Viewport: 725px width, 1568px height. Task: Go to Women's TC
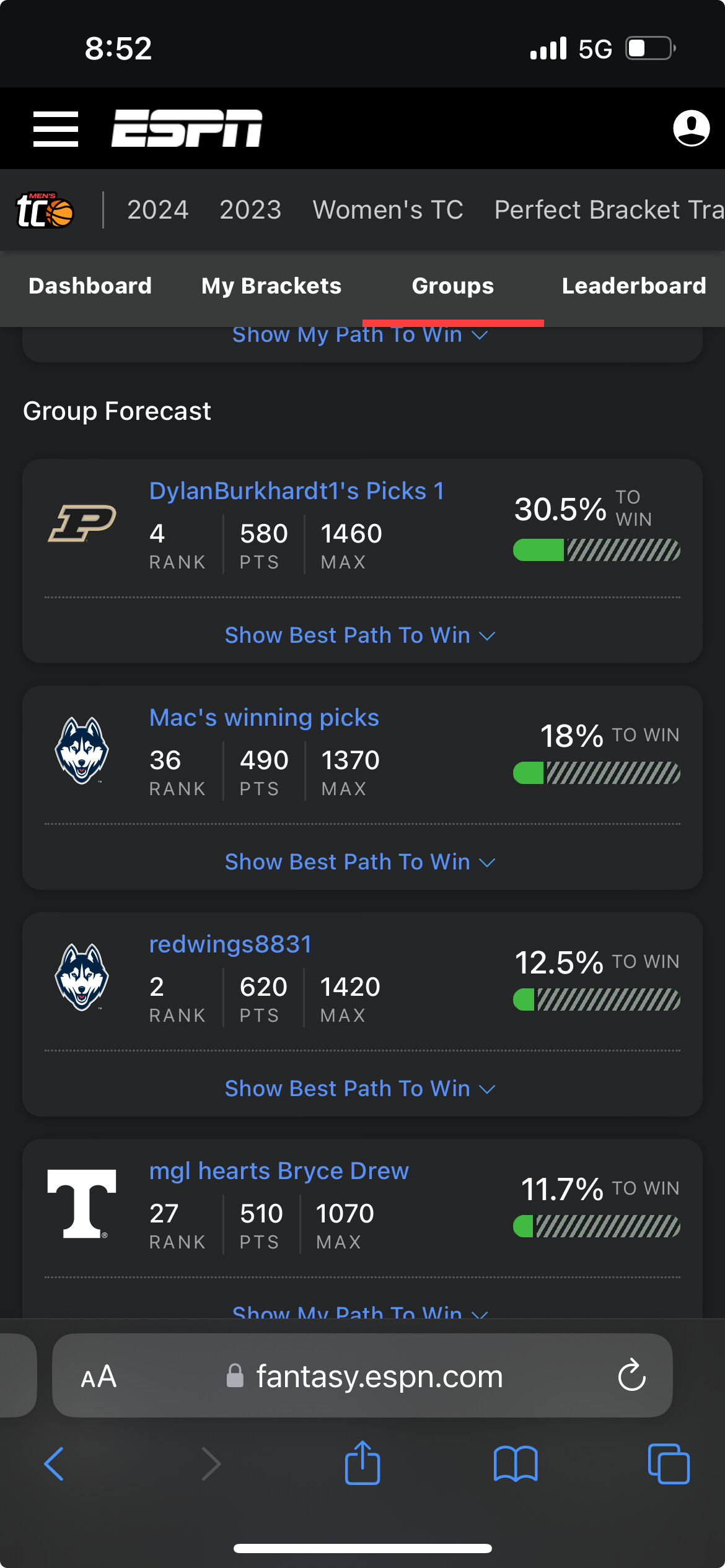pos(388,210)
